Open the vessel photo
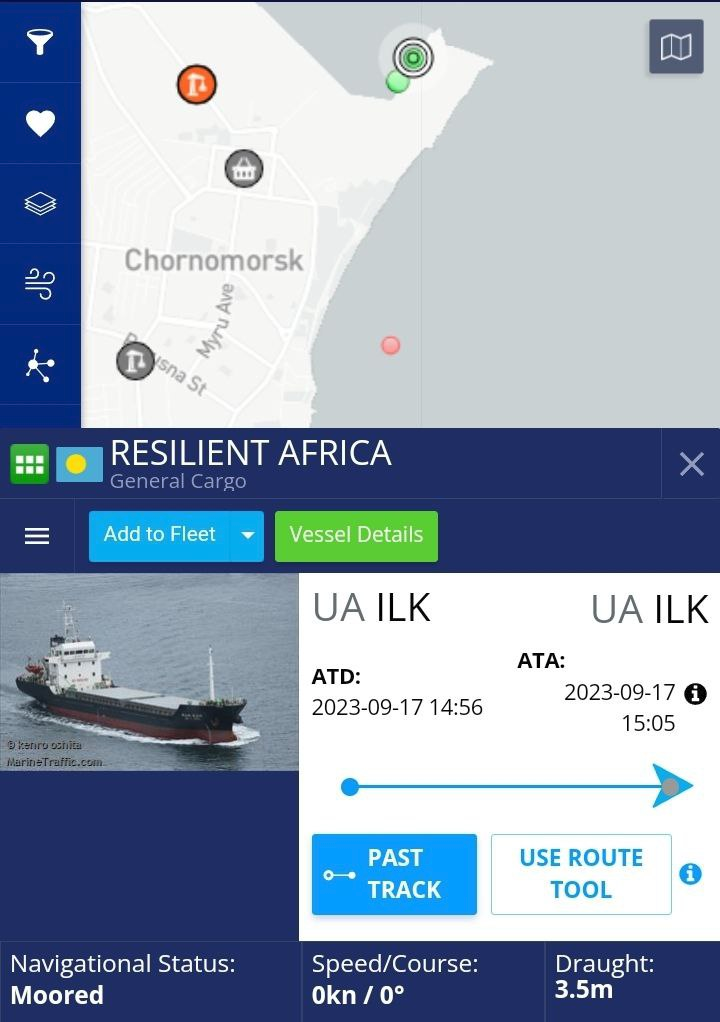This screenshot has width=720, height=1022. point(149,671)
